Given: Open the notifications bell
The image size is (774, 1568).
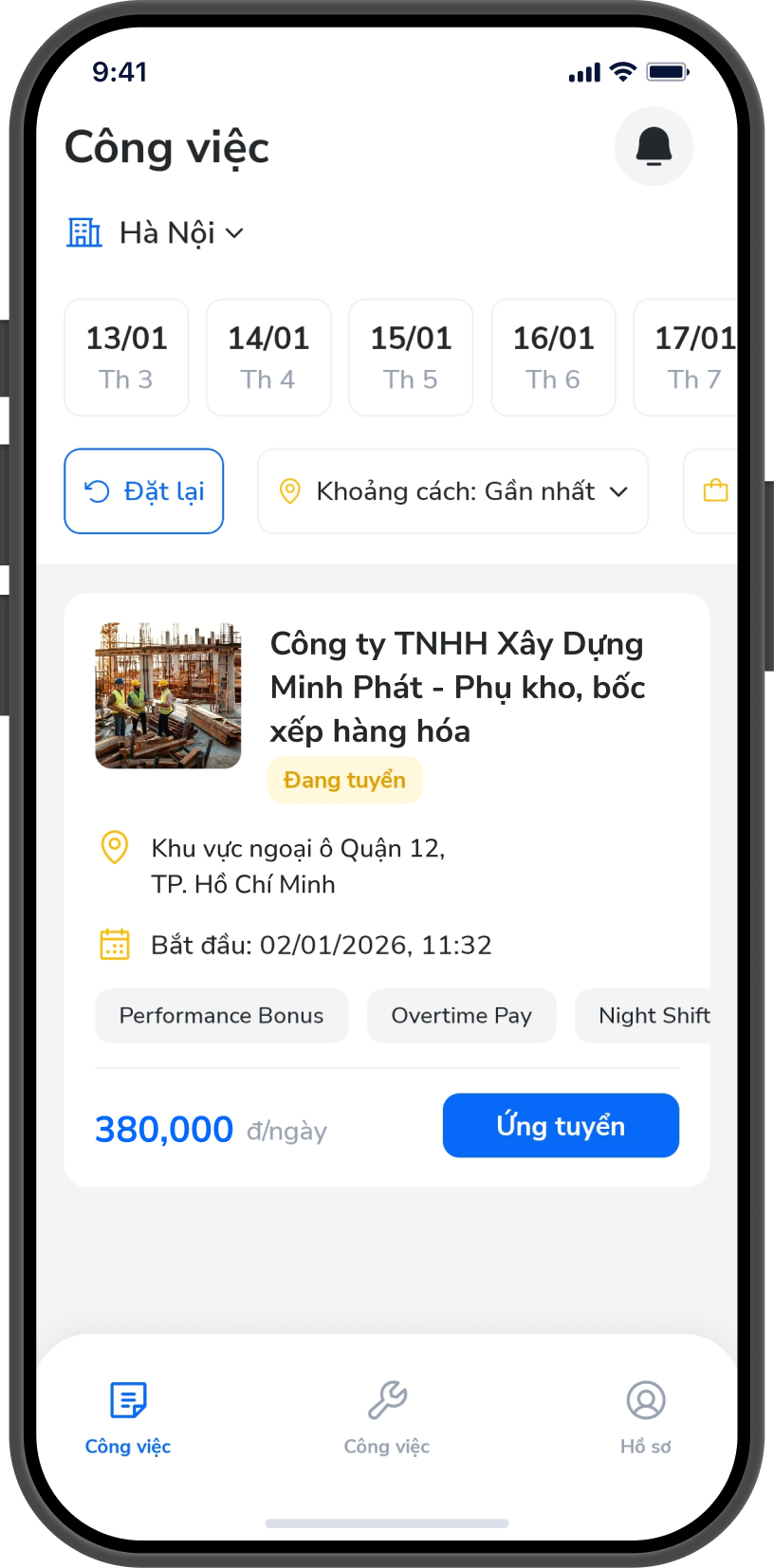Looking at the screenshot, I should pyautogui.click(x=654, y=147).
